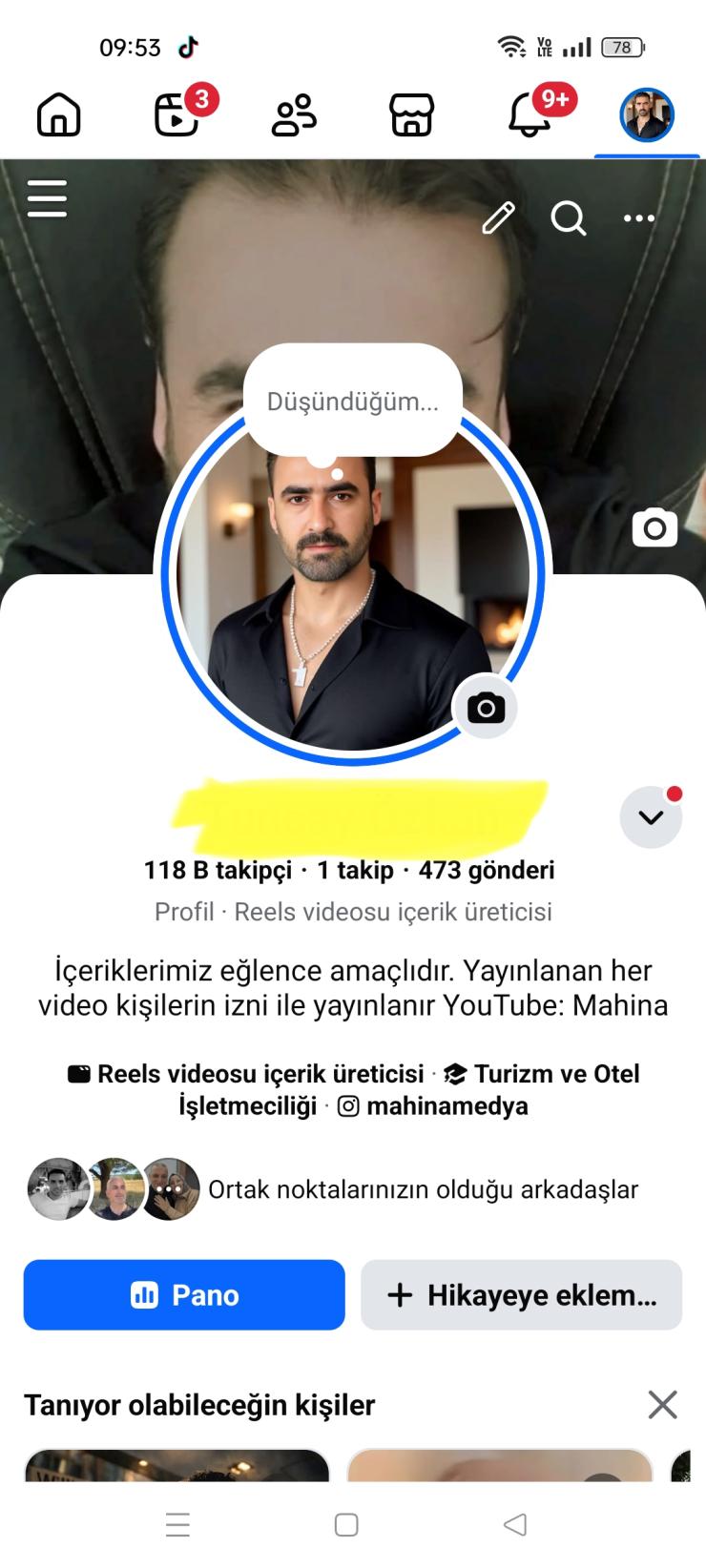
Task: Open the Reels video tab
Action: tap(177, 115)
